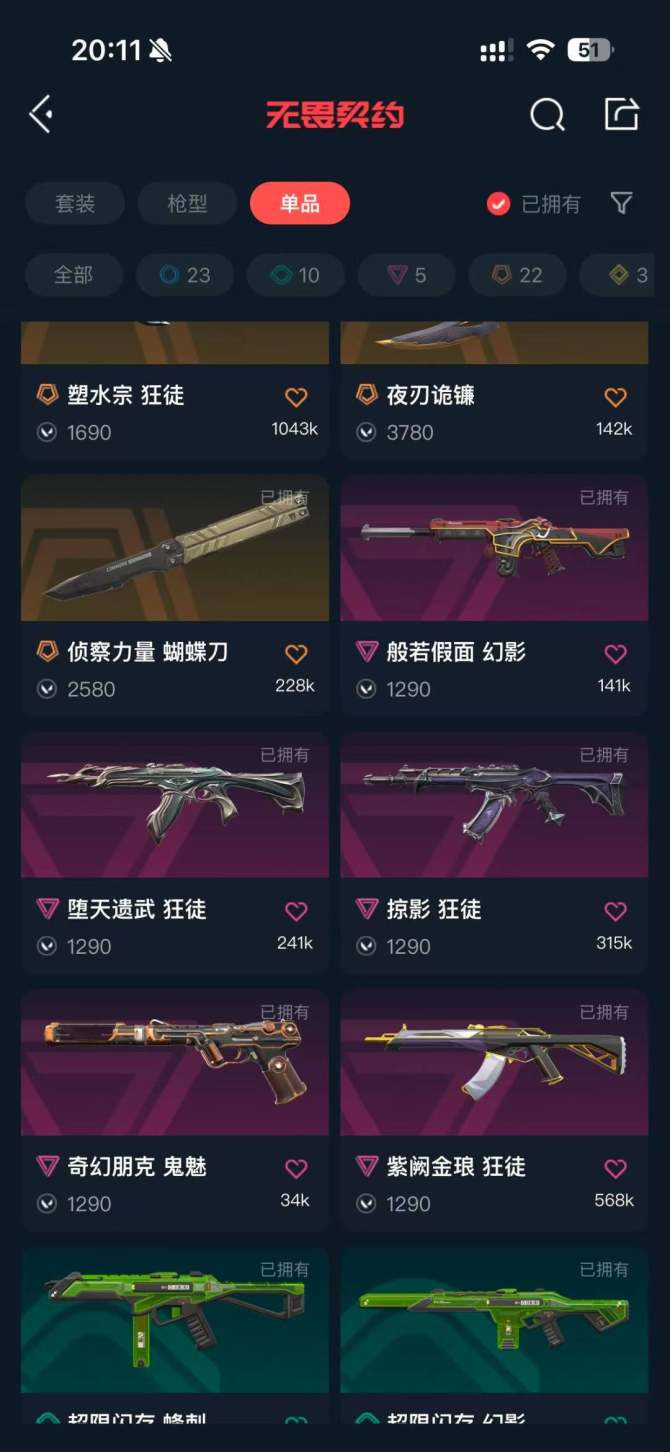670x1452 pixels.
Task: Like the 紫阙金琅 狂徒 skin
Action: (615, 1168)
